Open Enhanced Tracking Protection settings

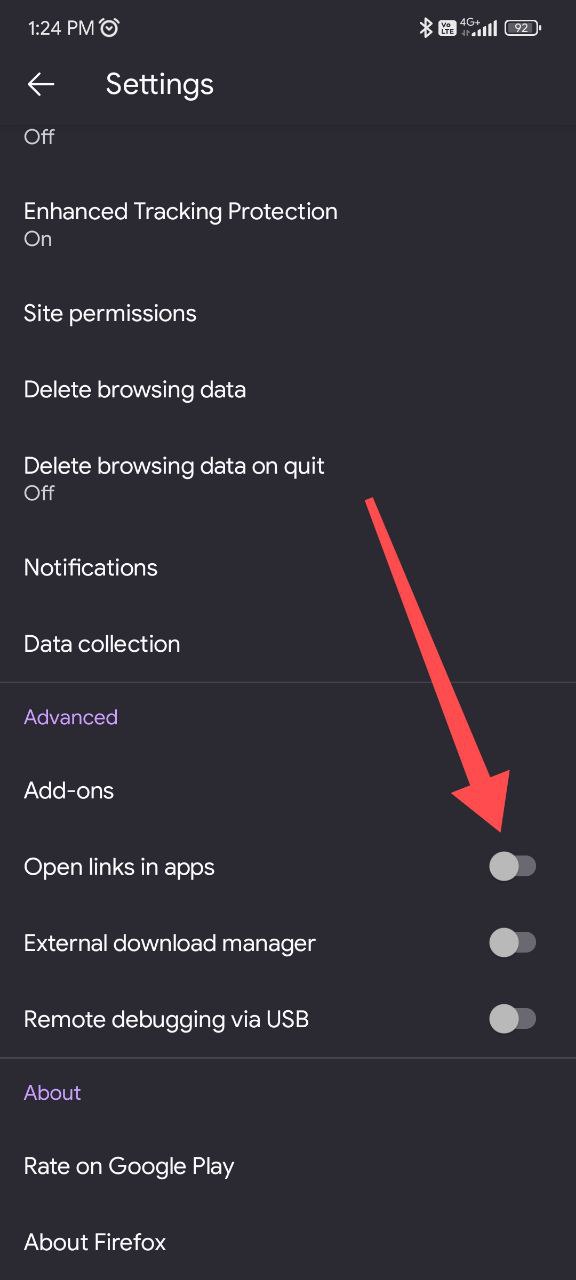pyautogui.click(x=288, y=224)
